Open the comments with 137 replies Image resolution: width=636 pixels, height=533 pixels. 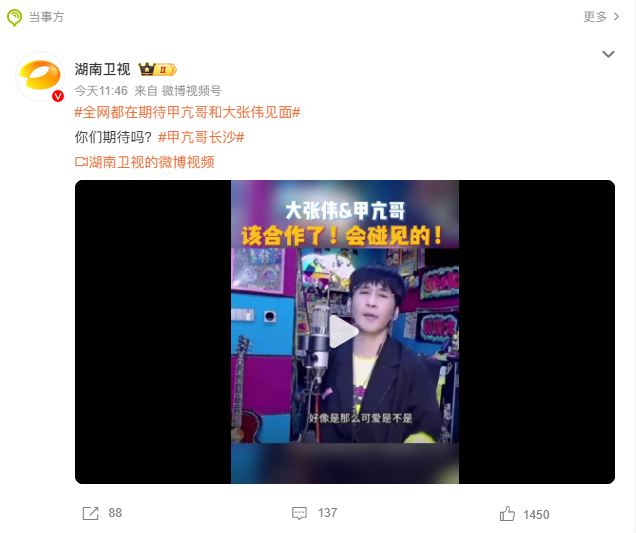click(x=314, y=513)
